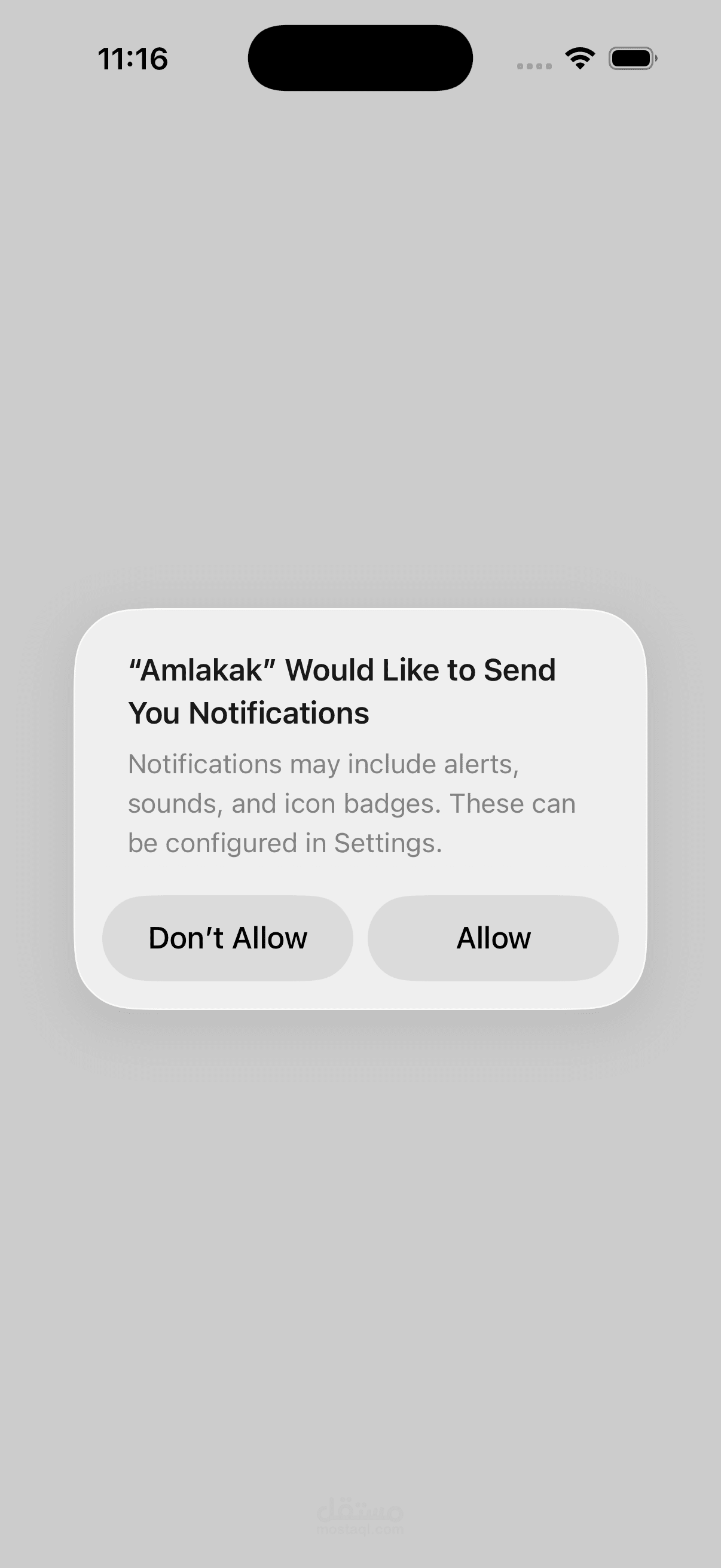
Task: Choose Don't Allow for notifications
Action: pyautogui.click(x=228, y=938)
